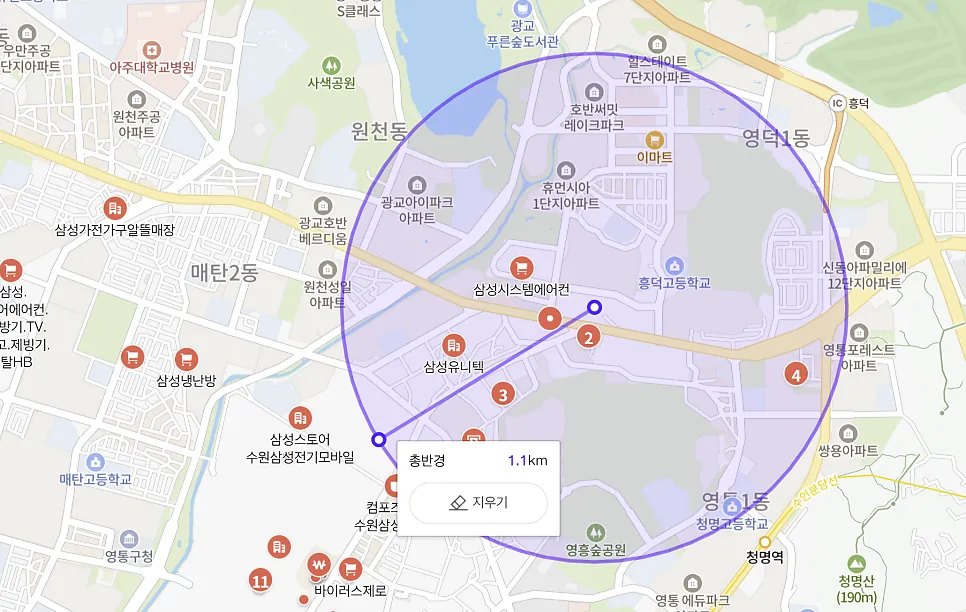
Task: Open the 흥덕고등학교 school marker
Action: (675, 266)
